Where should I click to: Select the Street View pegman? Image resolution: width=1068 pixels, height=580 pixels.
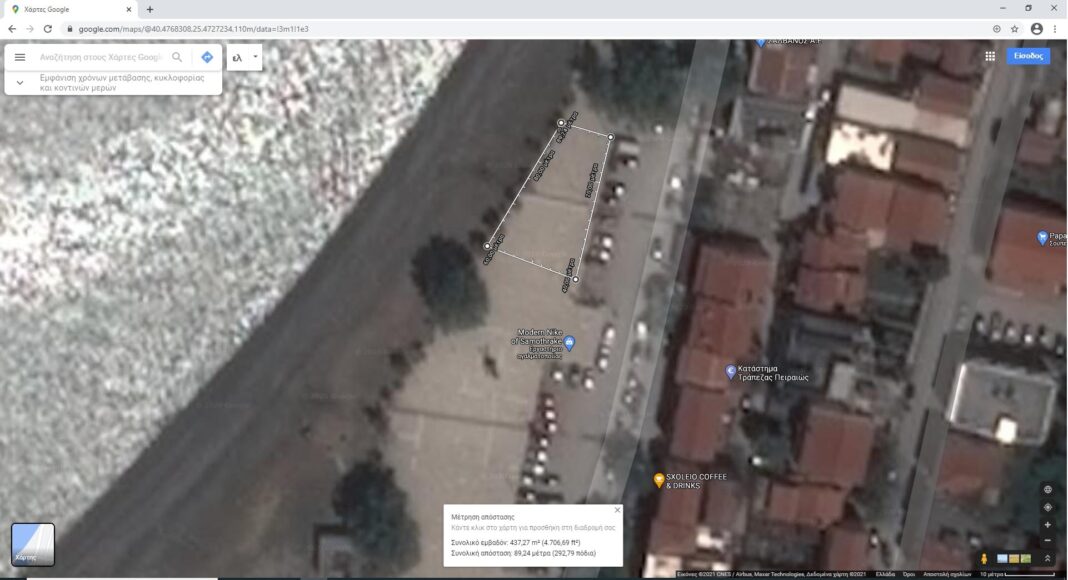coord(985,558)
